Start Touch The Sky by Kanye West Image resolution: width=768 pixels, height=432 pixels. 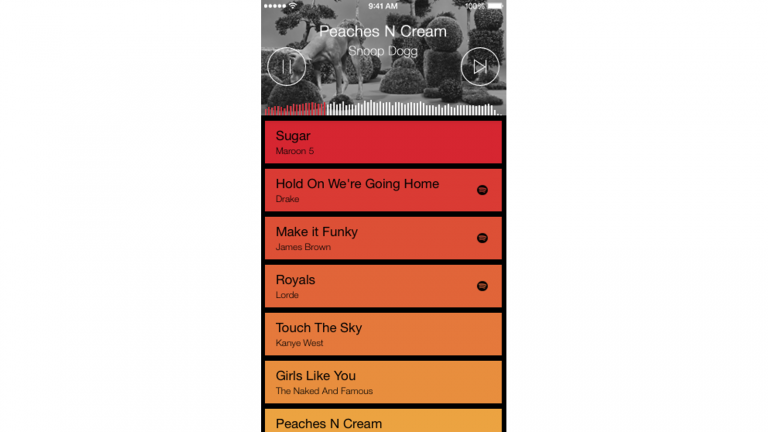click(383, 334)
